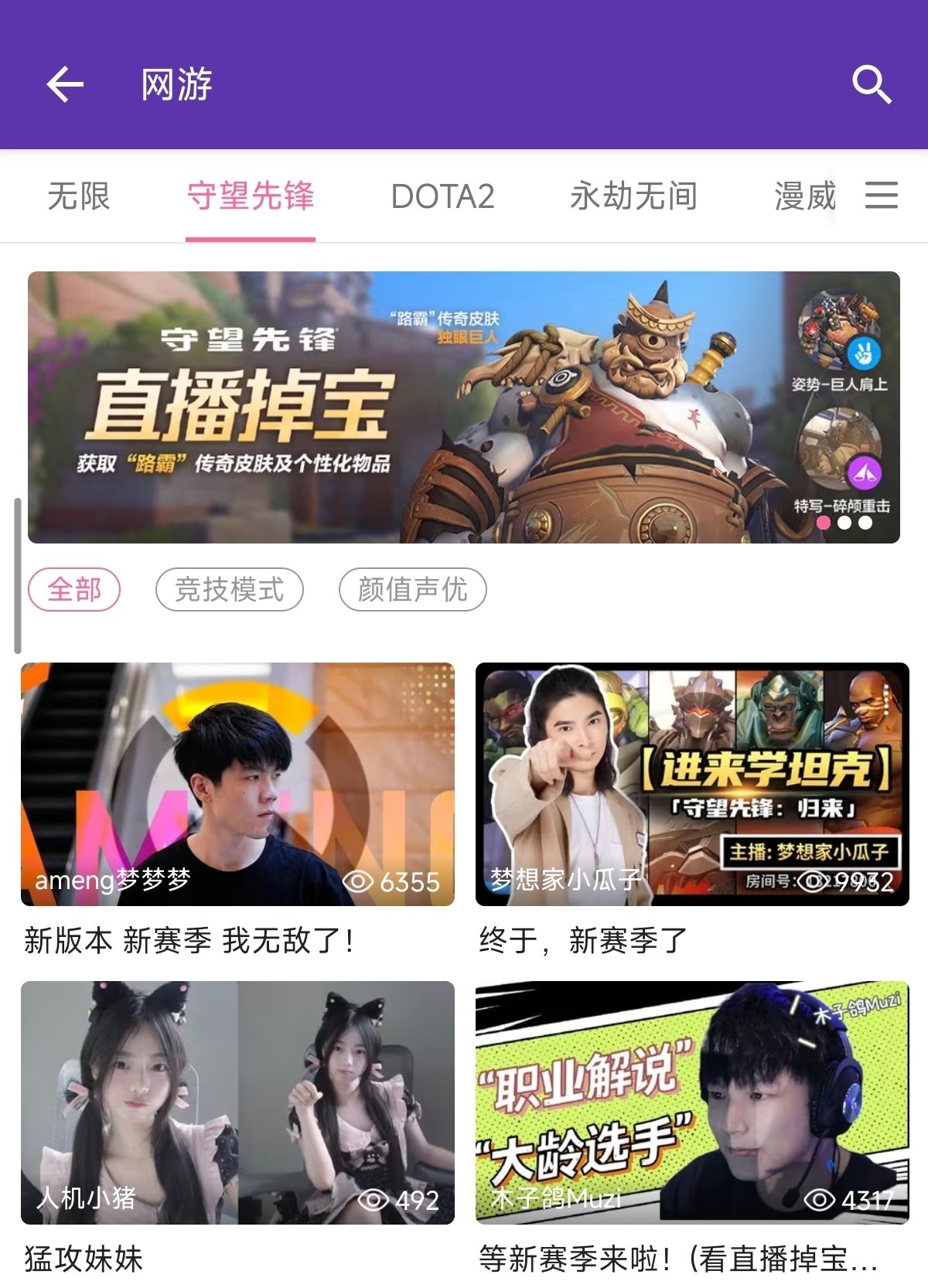Switch to the 漫威 tab
Screen dimensions: 928x1288
804,196
